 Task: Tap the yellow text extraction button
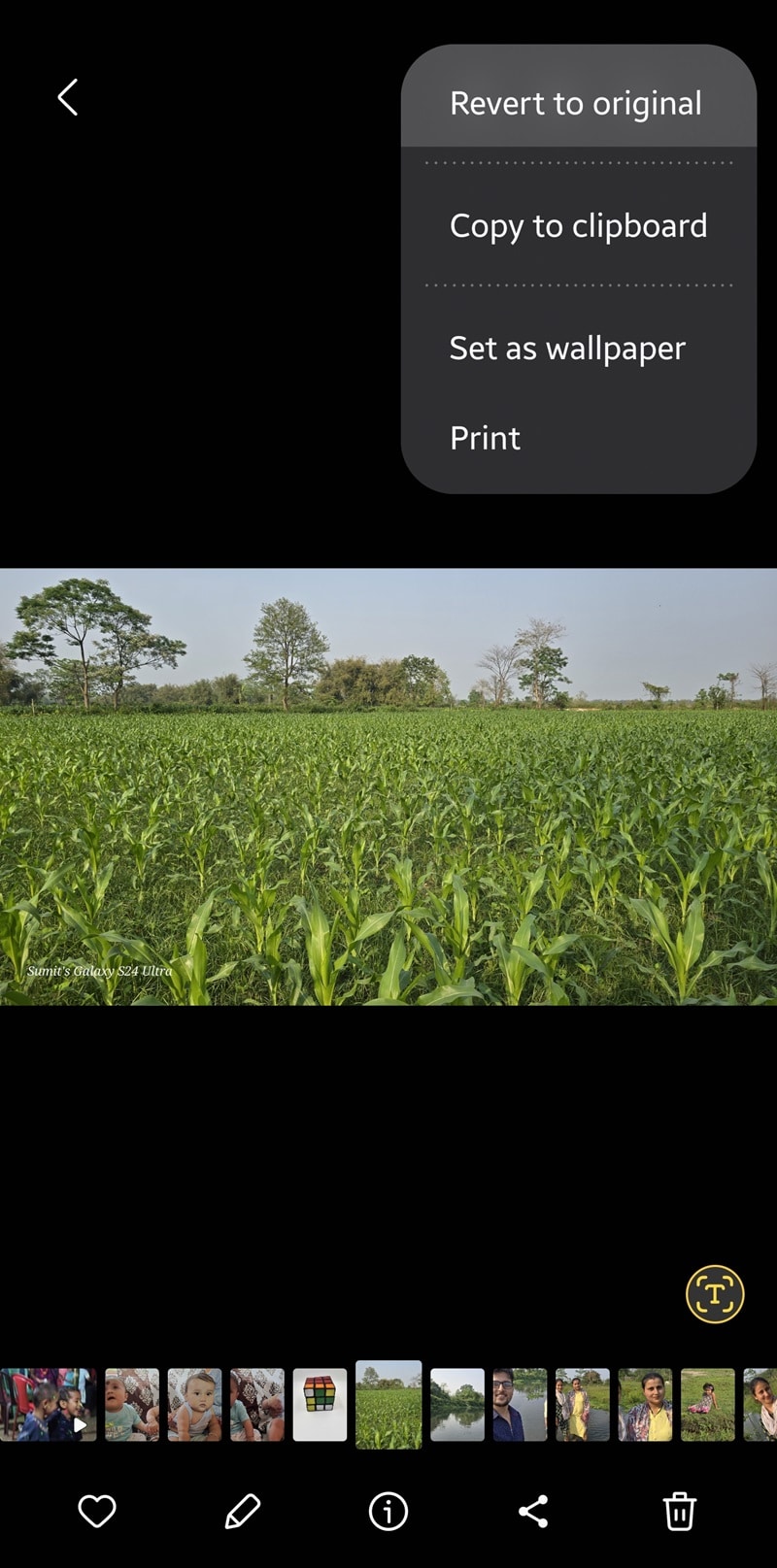(715, 1294)
